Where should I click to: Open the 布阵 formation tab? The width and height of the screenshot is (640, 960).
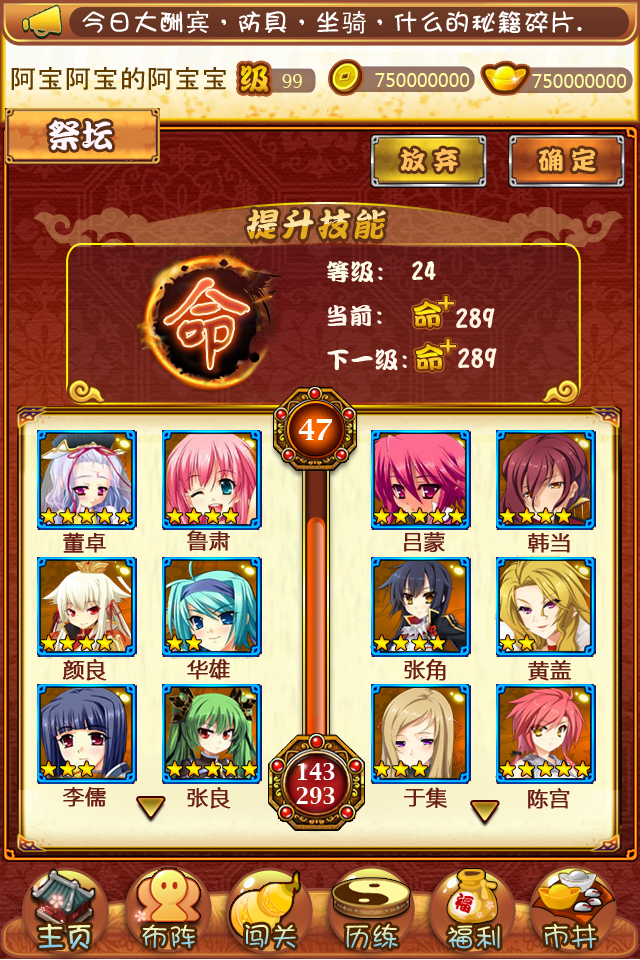[167, 912]
